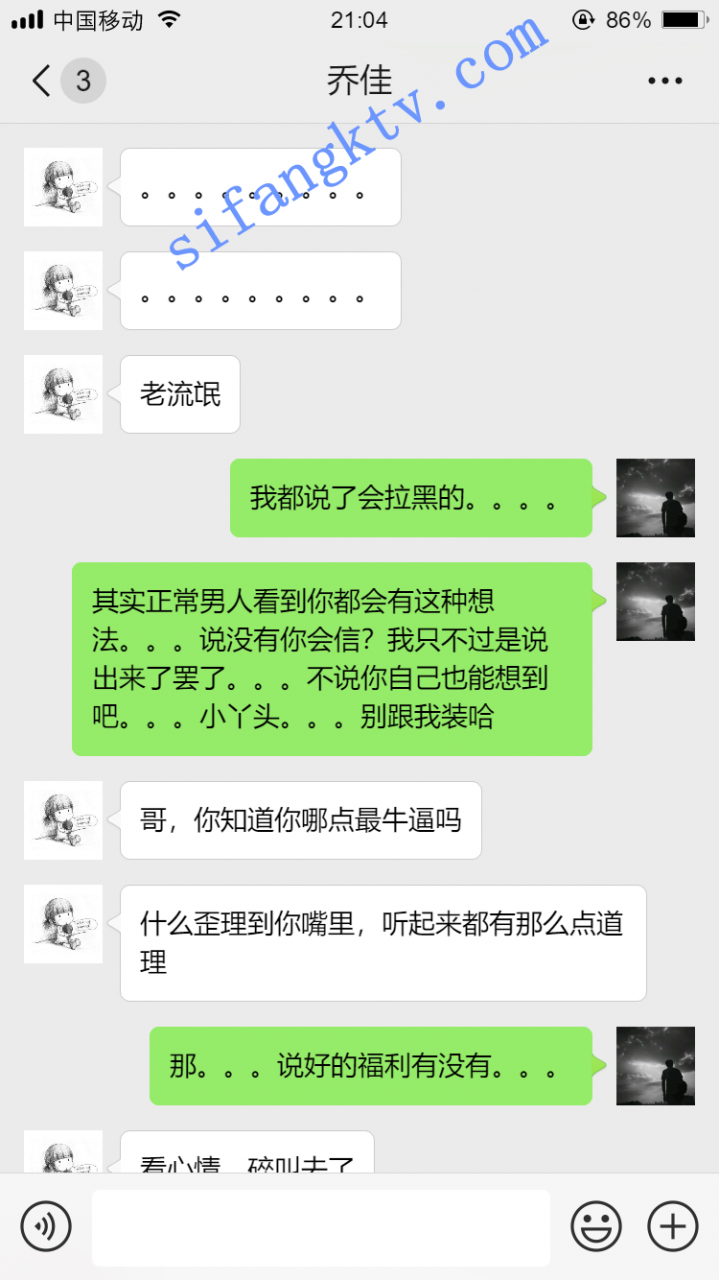Open the emoji sticker panel
719x1280 pixels.
(596, 1226)
